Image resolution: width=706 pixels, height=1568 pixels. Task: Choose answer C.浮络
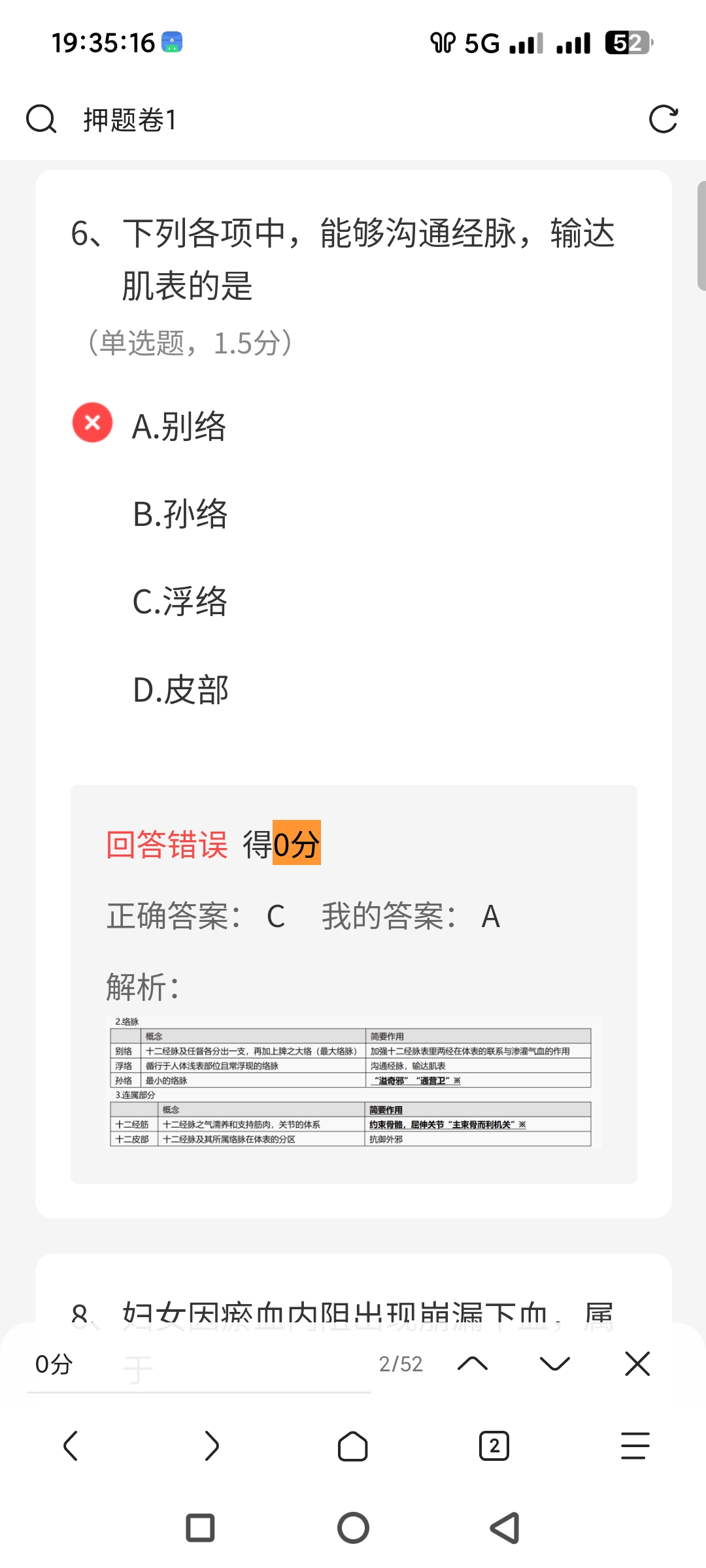[180, 602]
